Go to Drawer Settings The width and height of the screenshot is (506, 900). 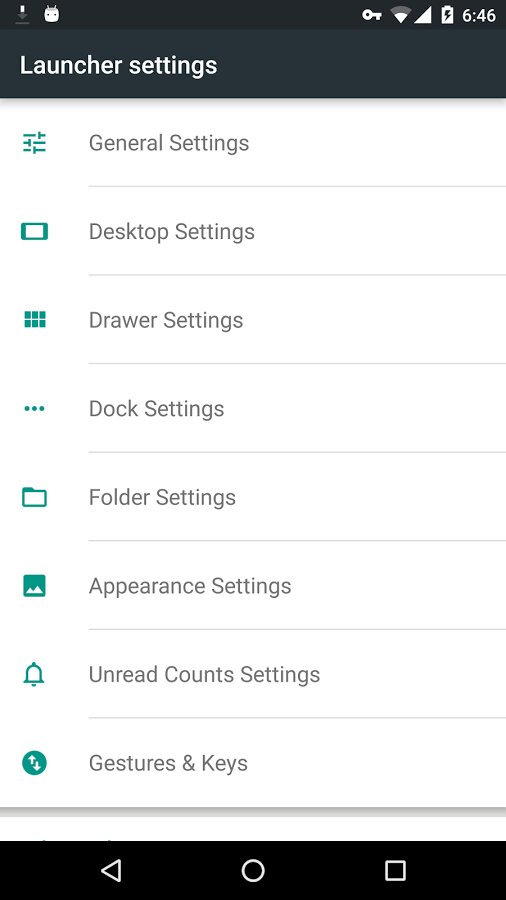[x=253, y=320]
